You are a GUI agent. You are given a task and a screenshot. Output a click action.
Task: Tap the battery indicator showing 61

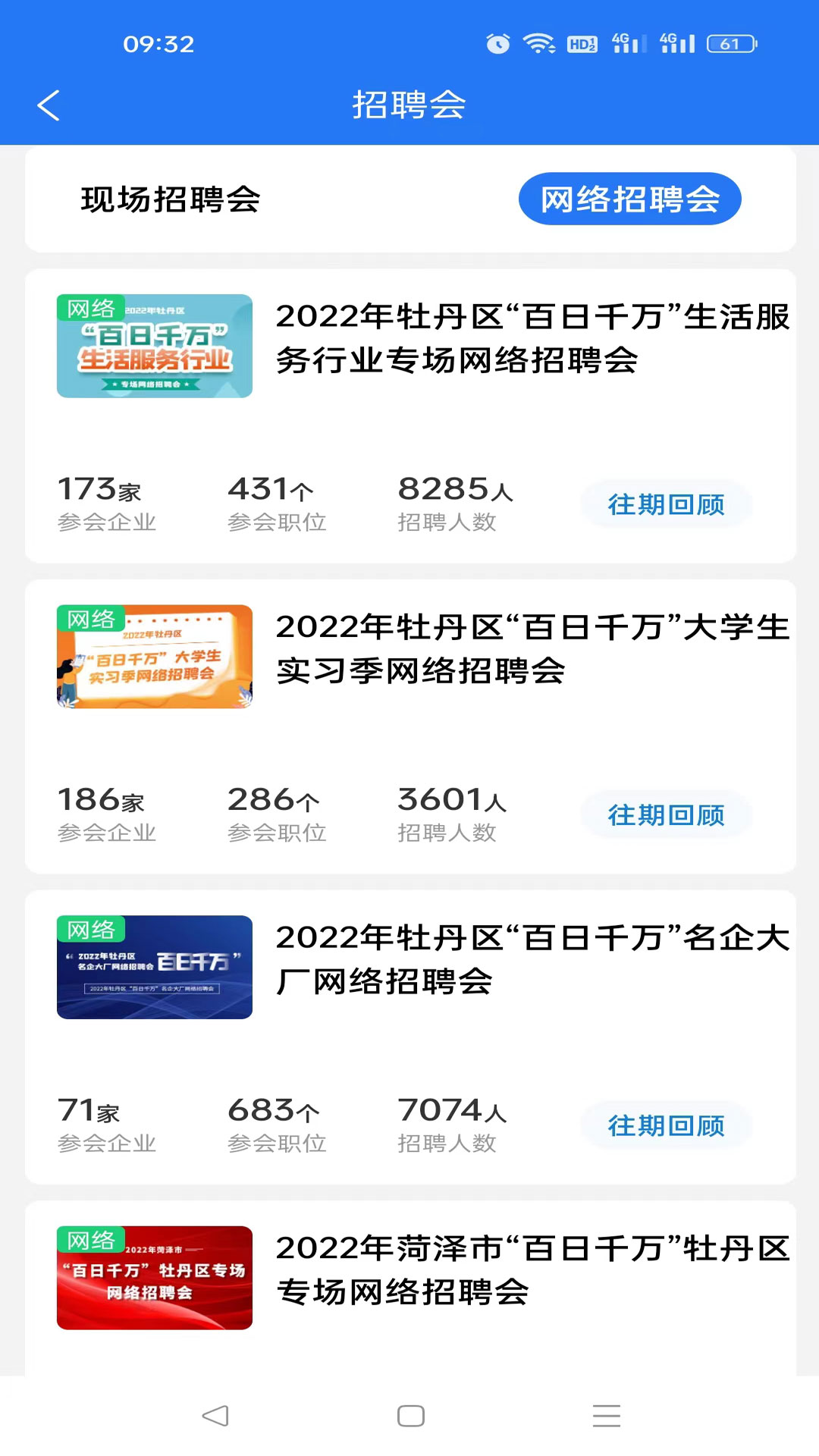coord(730,43)
